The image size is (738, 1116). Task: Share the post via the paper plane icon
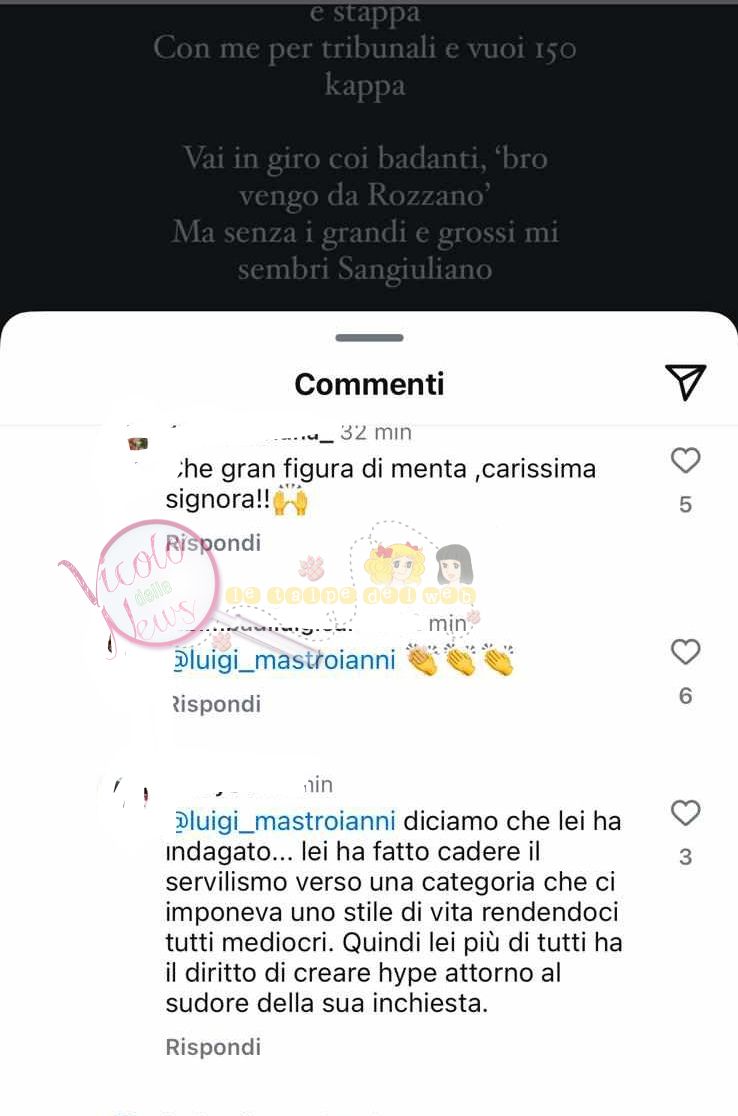686,382
